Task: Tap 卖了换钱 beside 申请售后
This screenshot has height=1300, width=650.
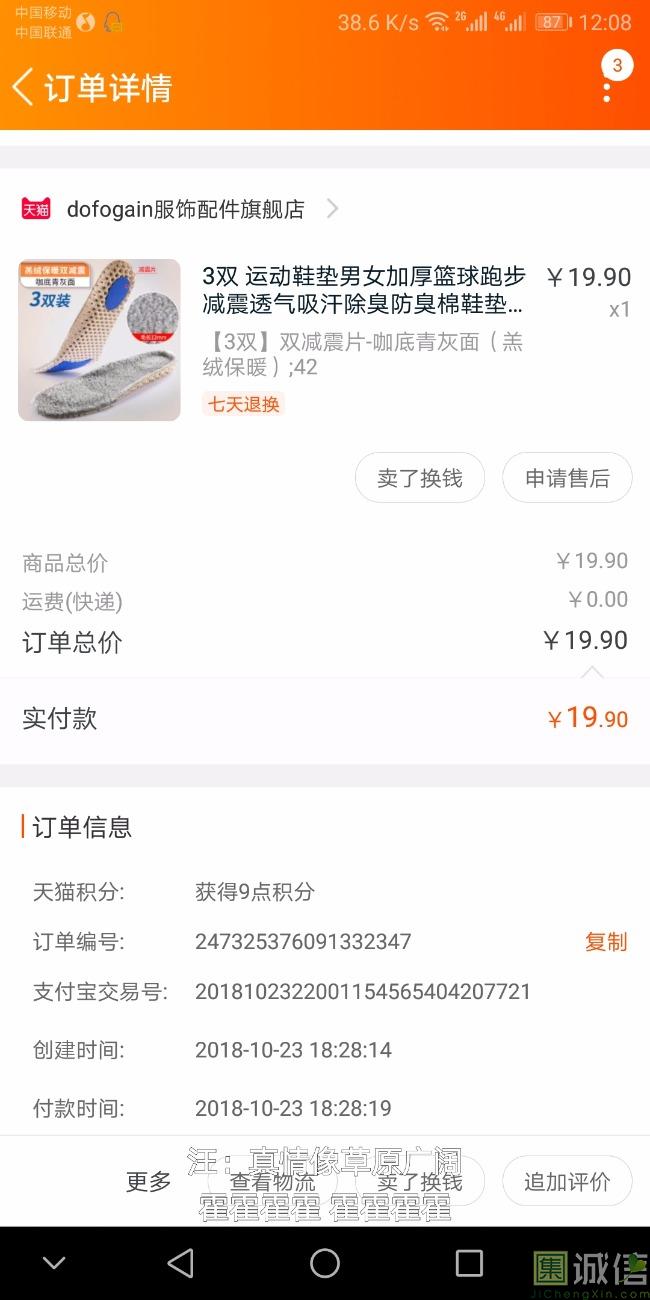Action: click(x=420, y=478)
